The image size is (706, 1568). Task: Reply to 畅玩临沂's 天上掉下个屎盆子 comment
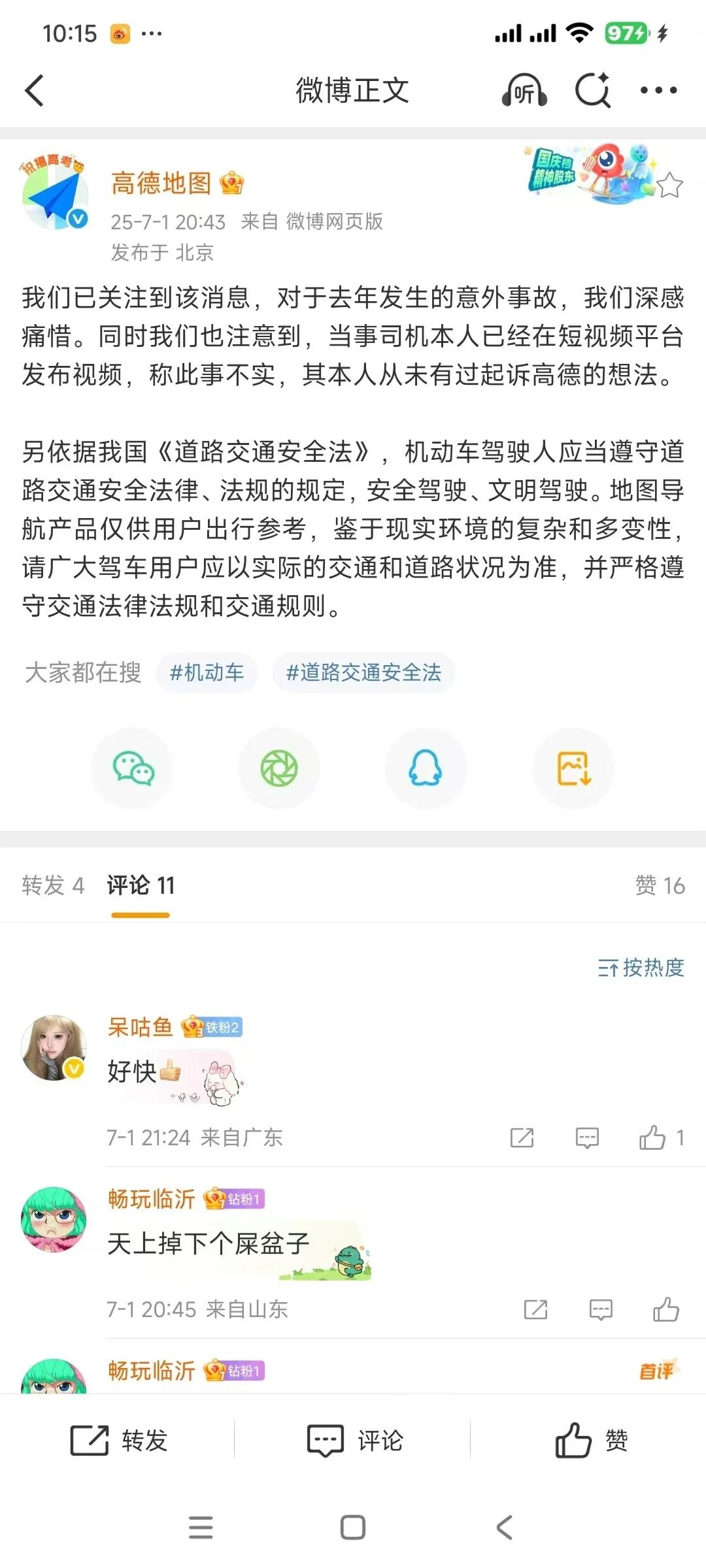tap(601, 1309)
